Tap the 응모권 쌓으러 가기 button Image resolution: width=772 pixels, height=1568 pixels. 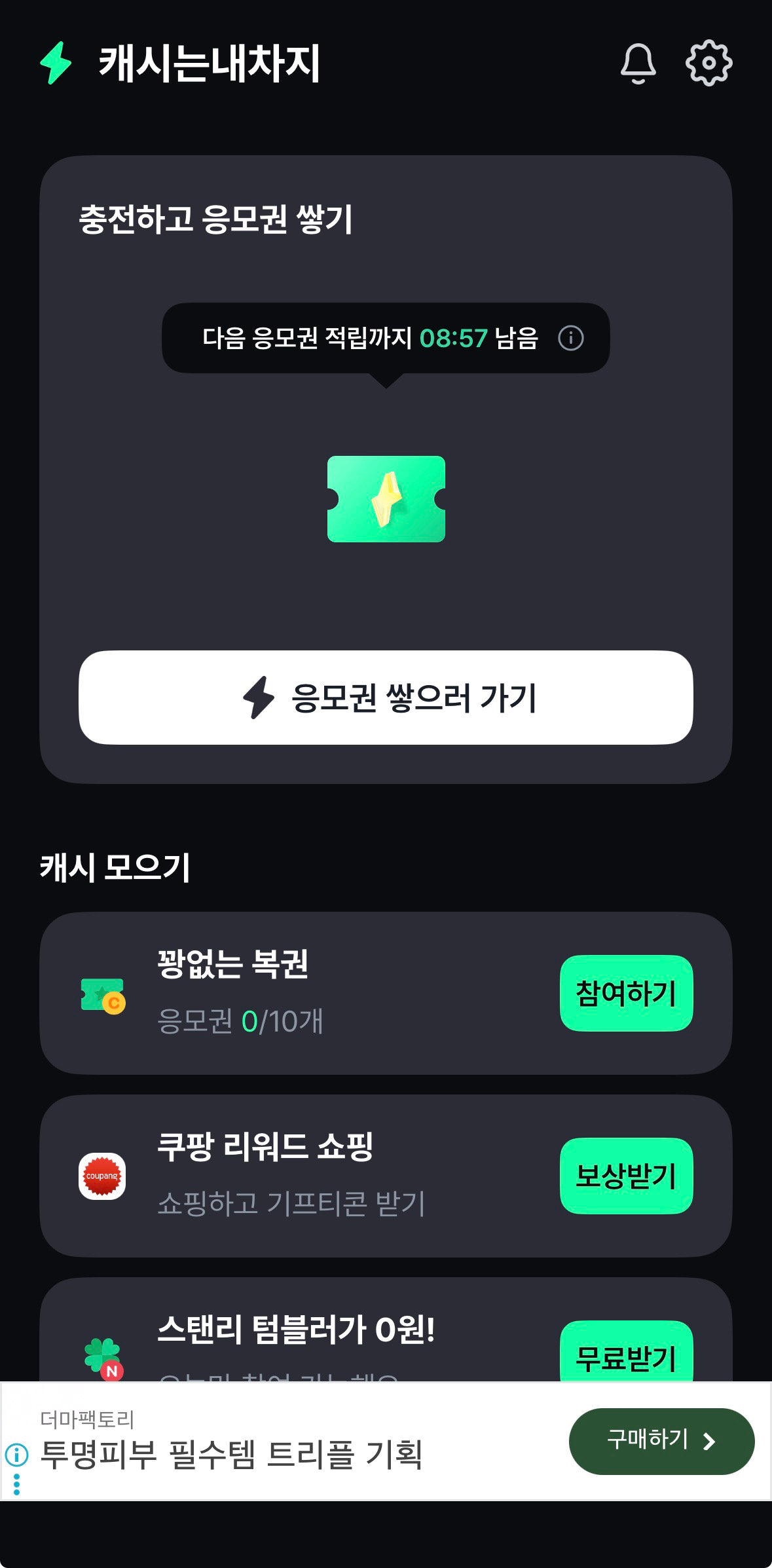(386, 697)
